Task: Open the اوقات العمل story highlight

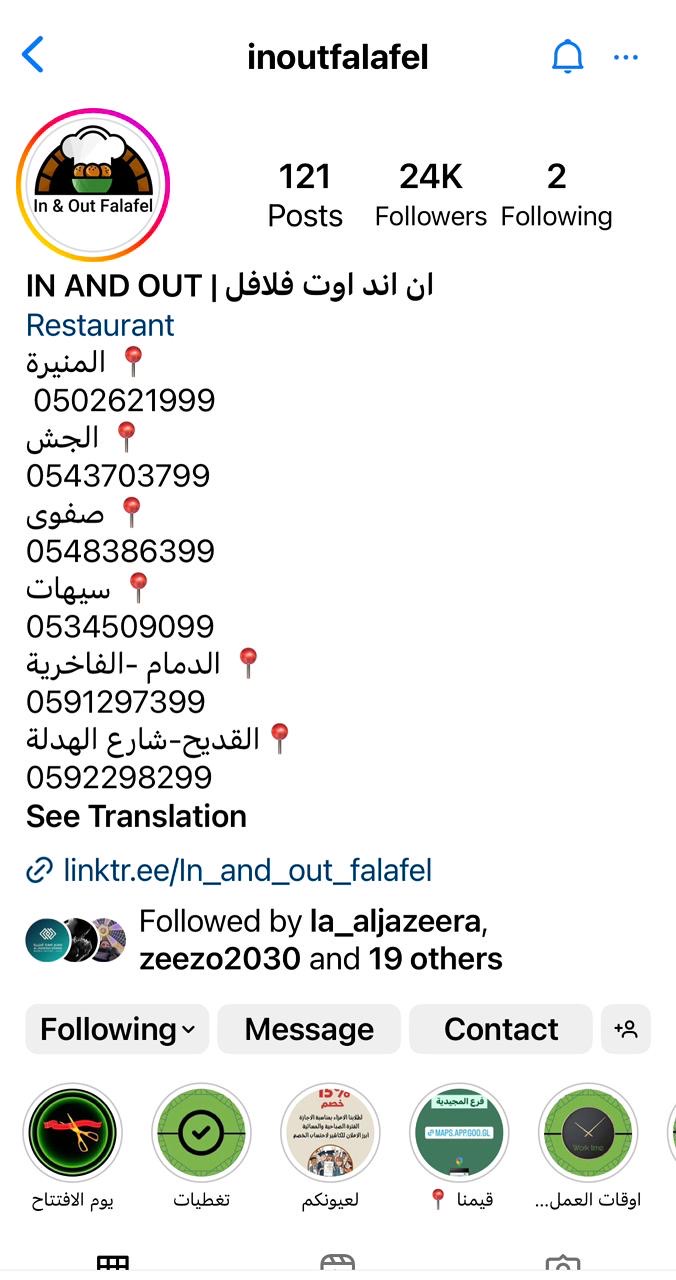Action: pyautogui.click(x=588, y=1134)
